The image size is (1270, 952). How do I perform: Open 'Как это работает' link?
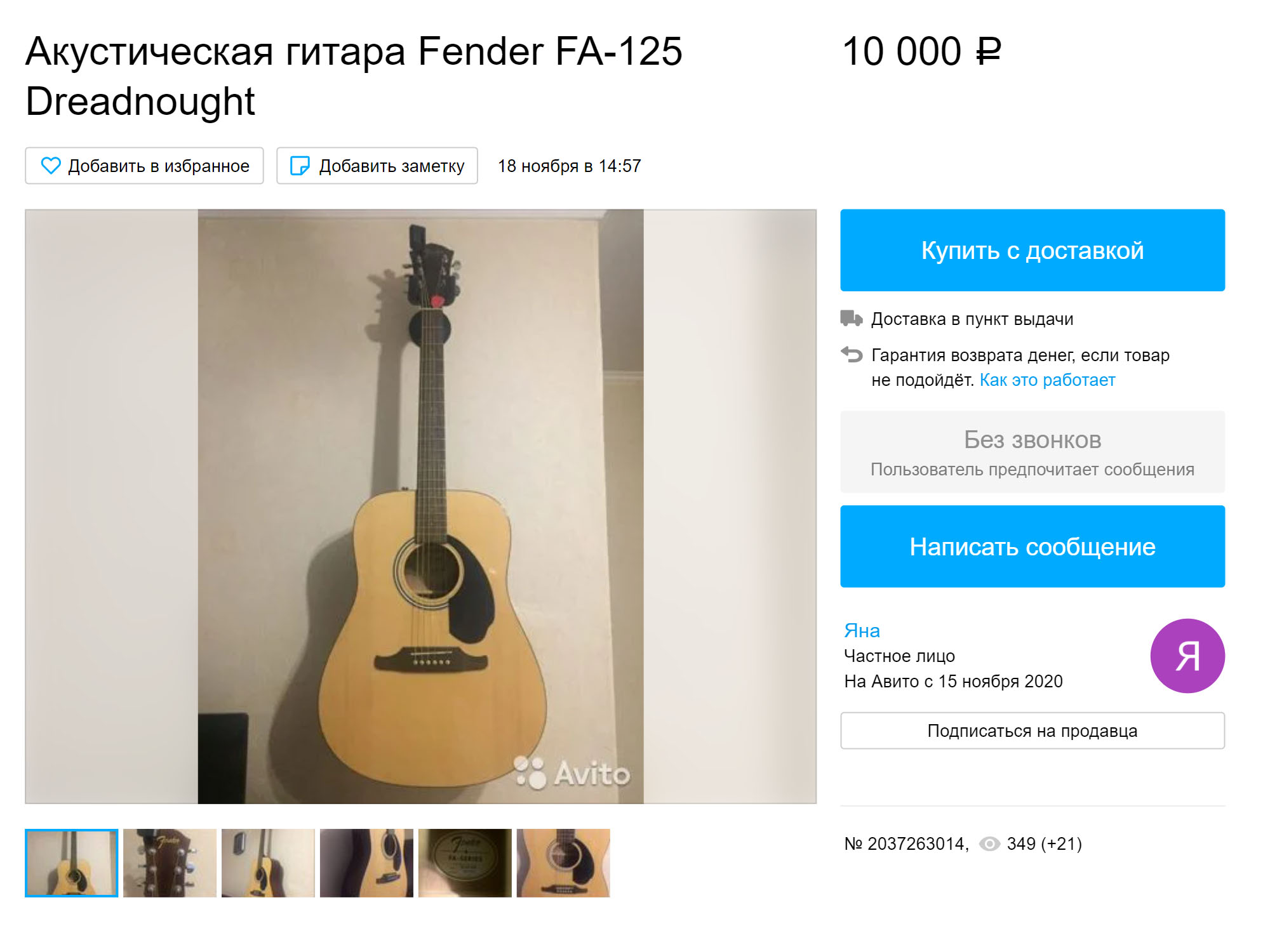coord(1046,380)
